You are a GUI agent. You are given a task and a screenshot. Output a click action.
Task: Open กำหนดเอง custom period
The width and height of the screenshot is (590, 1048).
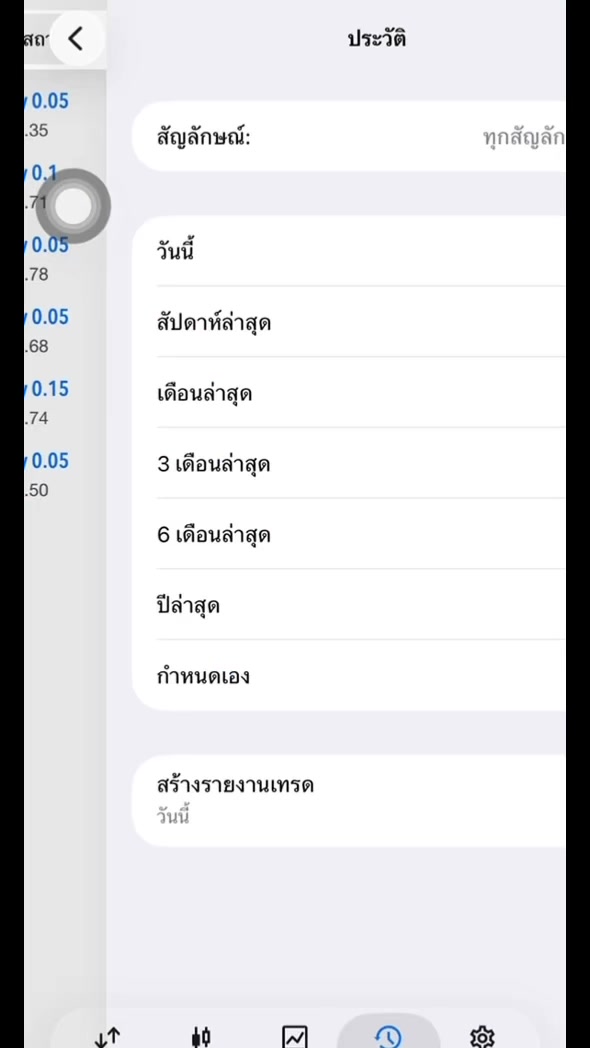pyautogui.click(x=349, y=676)
